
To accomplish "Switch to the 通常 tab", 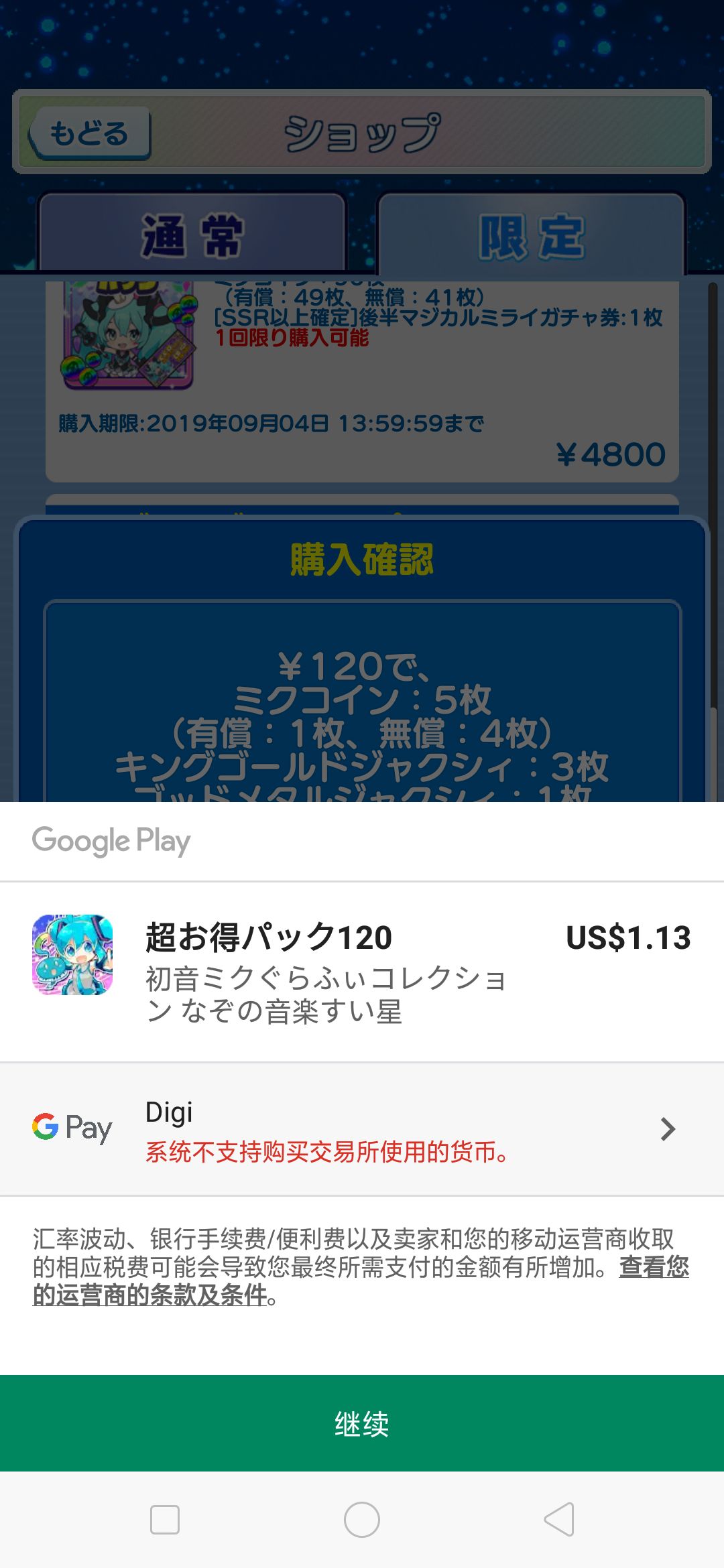I will pyautogui.click(x=192, y=235).
